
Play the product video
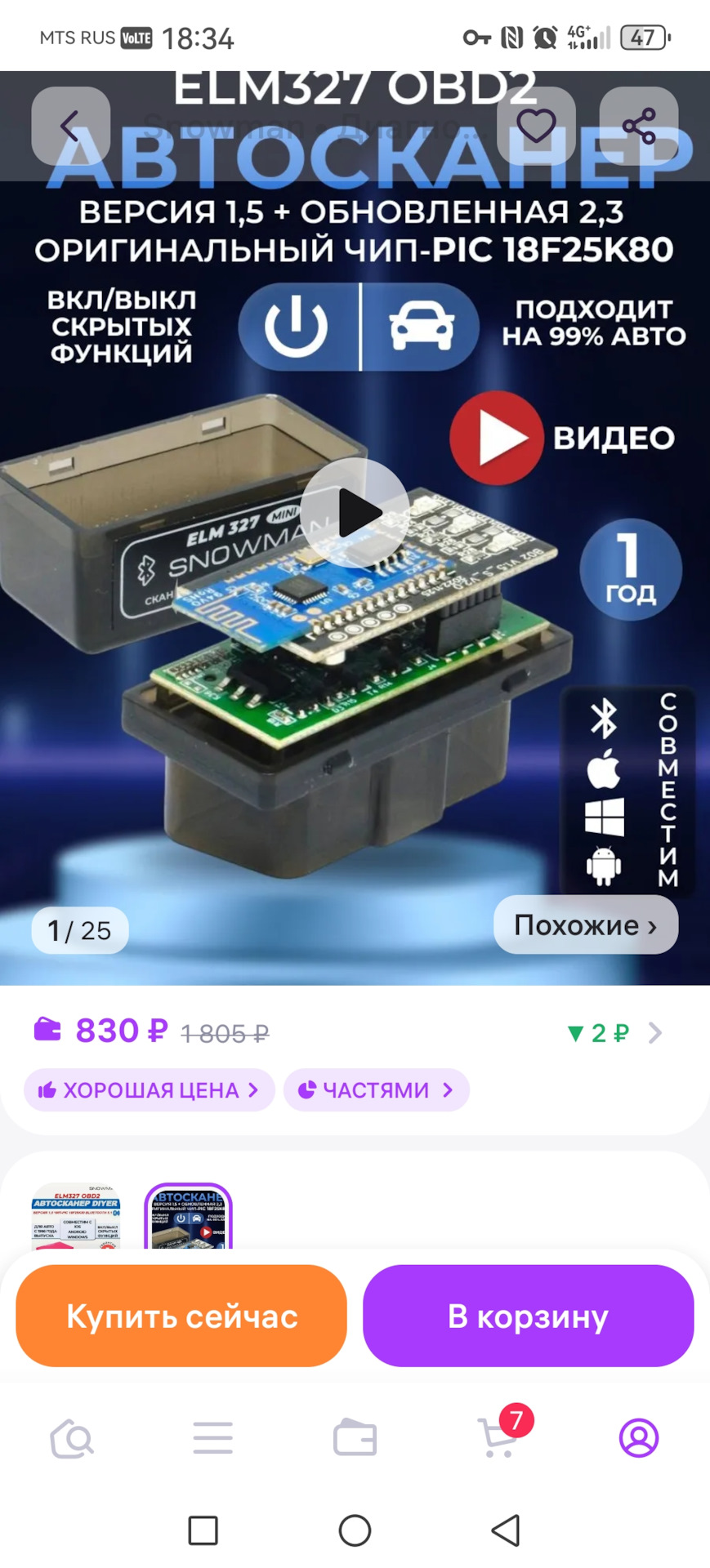pos(355,512)
